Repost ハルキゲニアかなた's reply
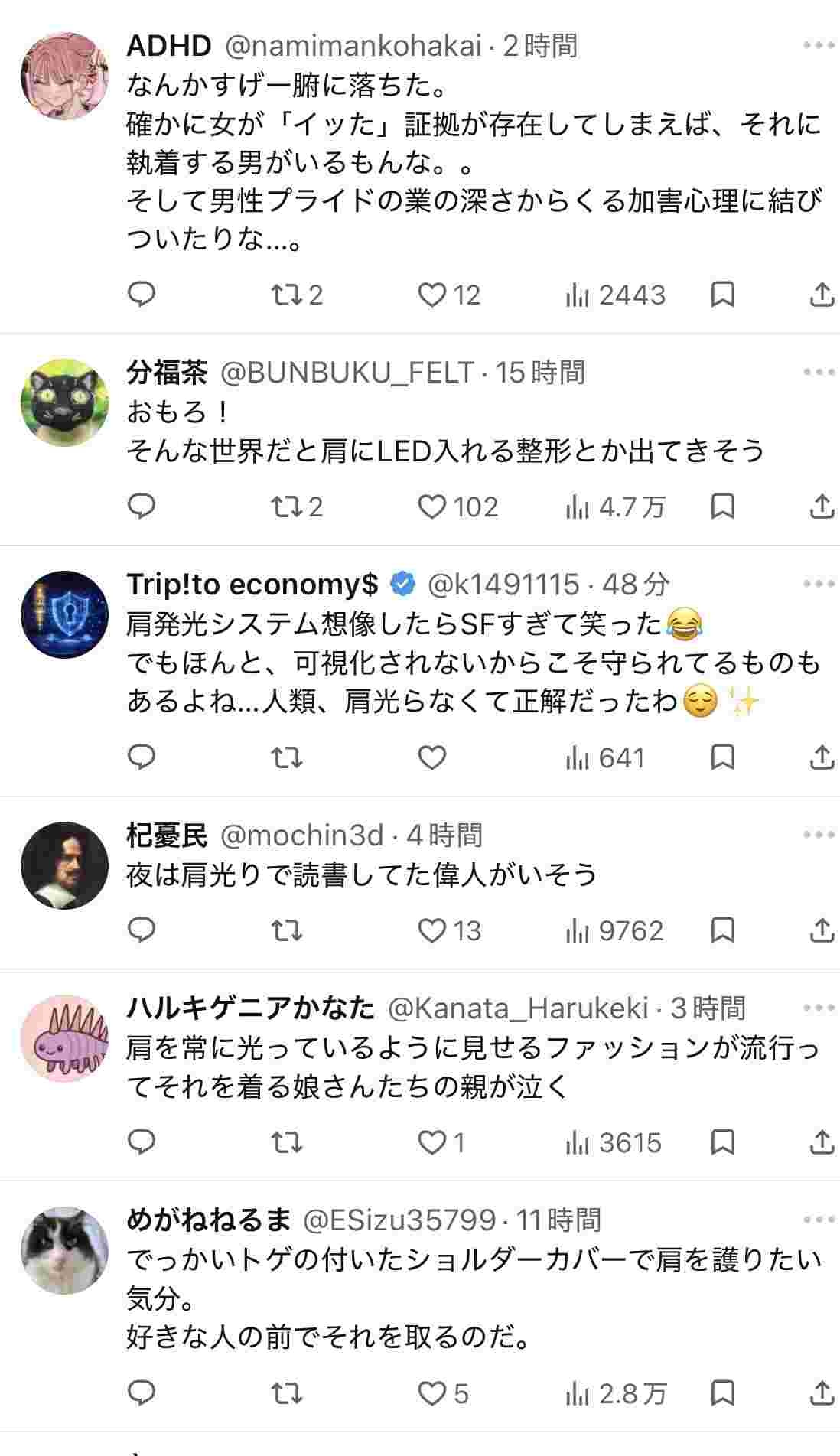The image size is (840, 1456). pyautogui.click(x=288, y=1142)
